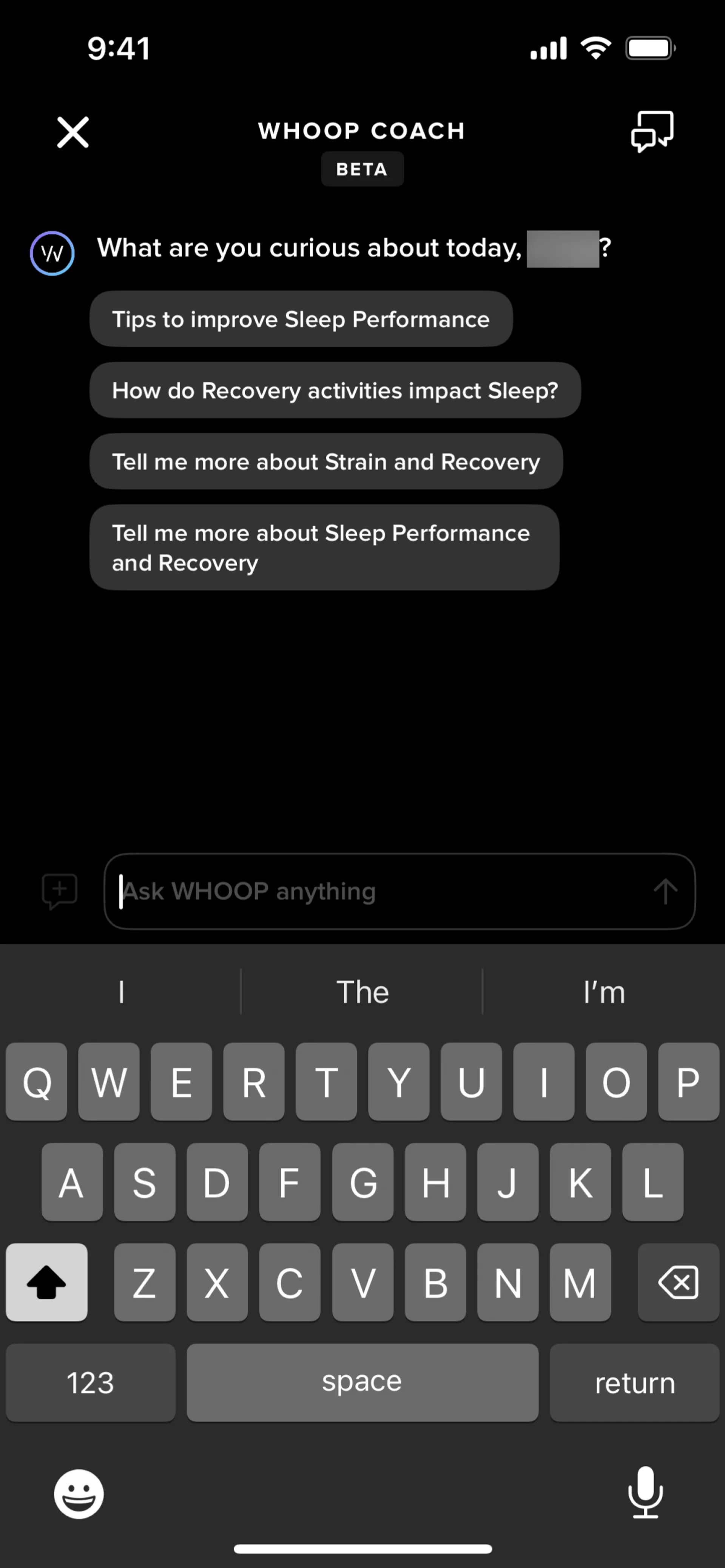
Task: Insert the keyboard suggestion "I'm"
Action: (603, 992)
